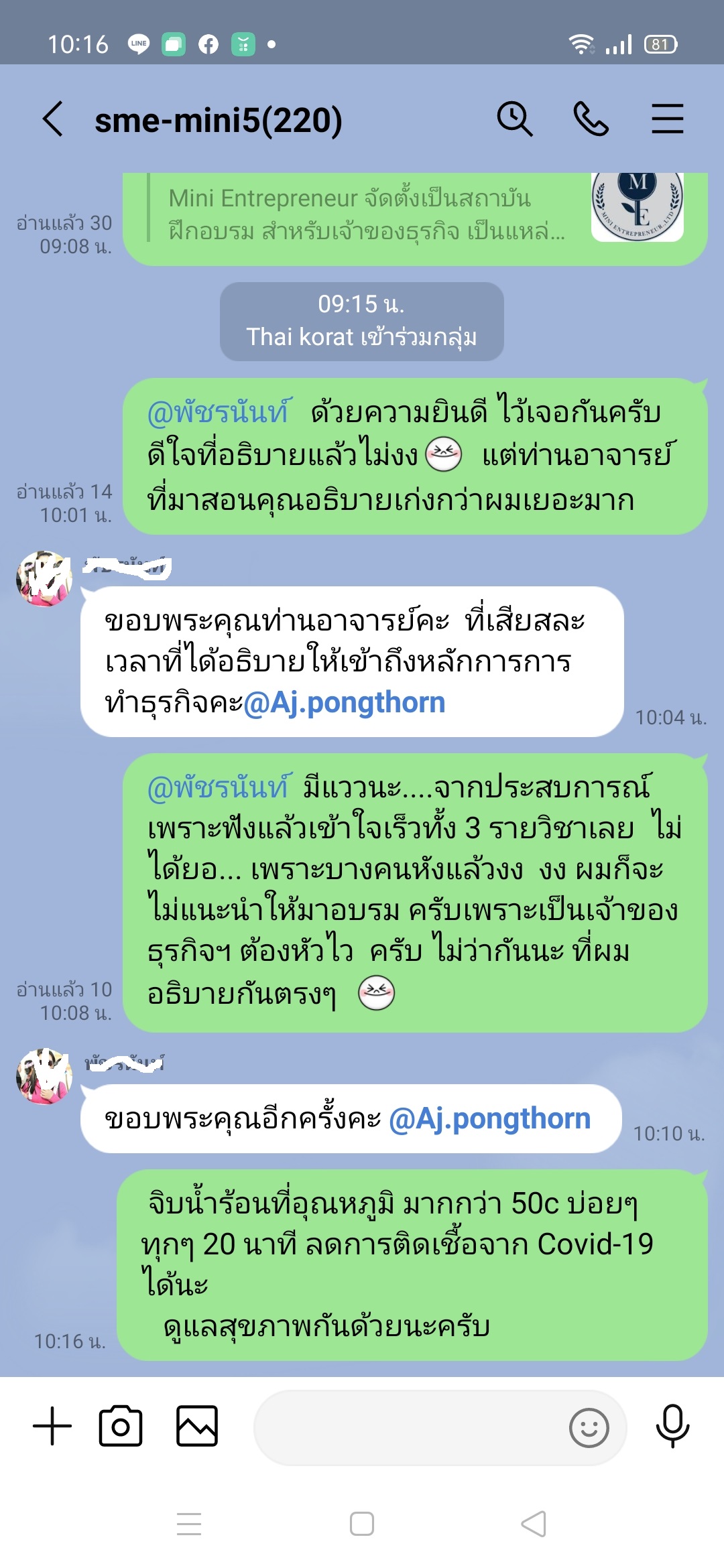Viewport: 724px width, 1568px height.
Task: Open the chat settings menu
Action: pos(667,119)
